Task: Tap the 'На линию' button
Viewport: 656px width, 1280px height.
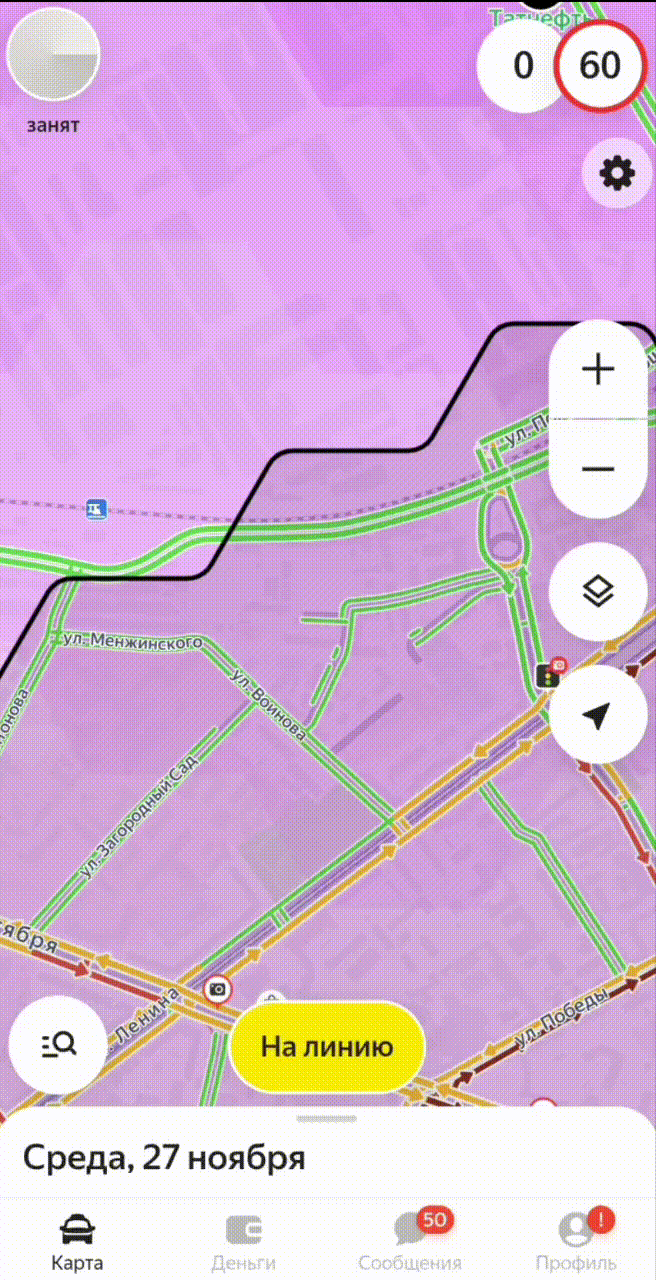Action: tap(327, 1047)
